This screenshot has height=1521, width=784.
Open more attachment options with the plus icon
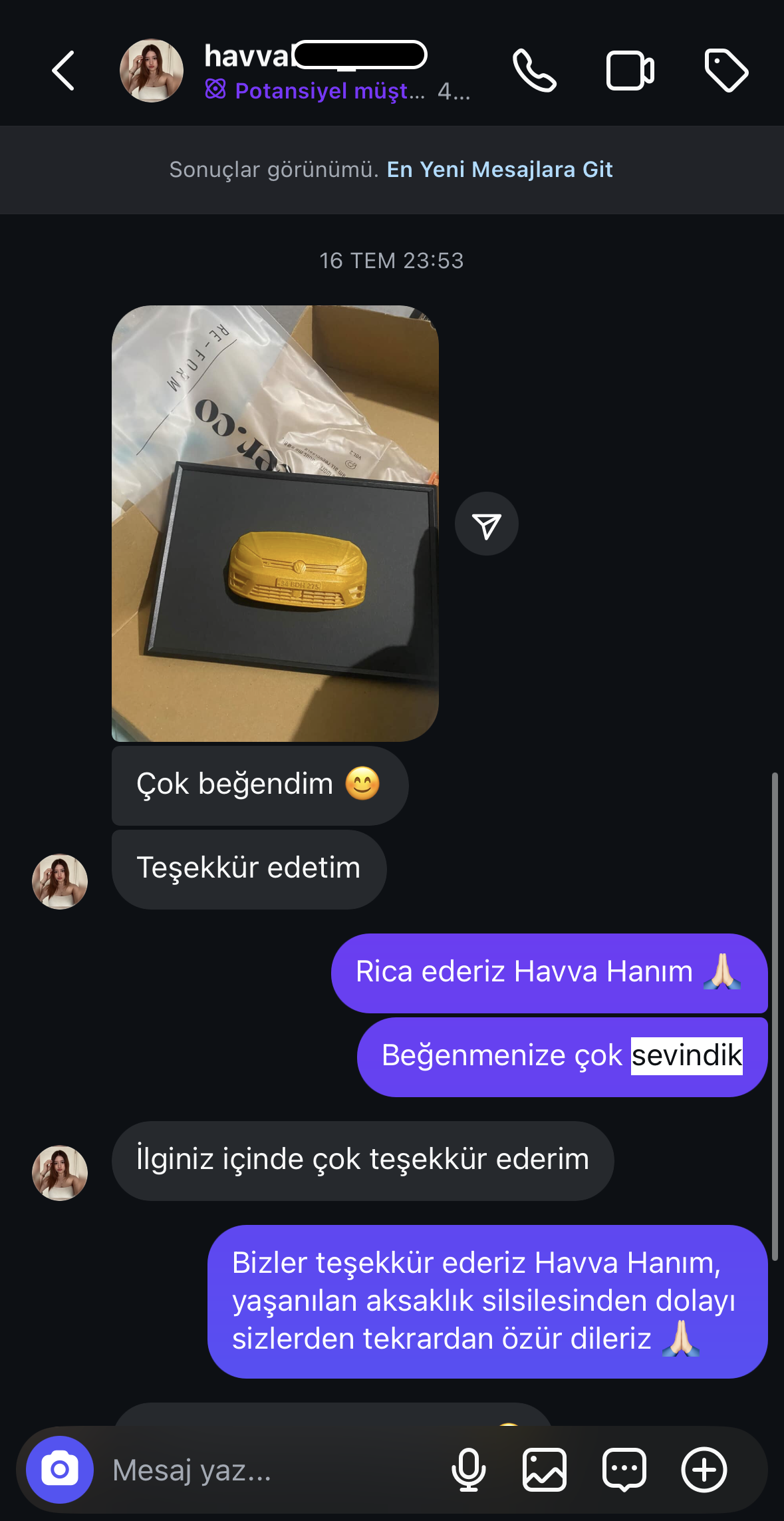point(704,1469)
